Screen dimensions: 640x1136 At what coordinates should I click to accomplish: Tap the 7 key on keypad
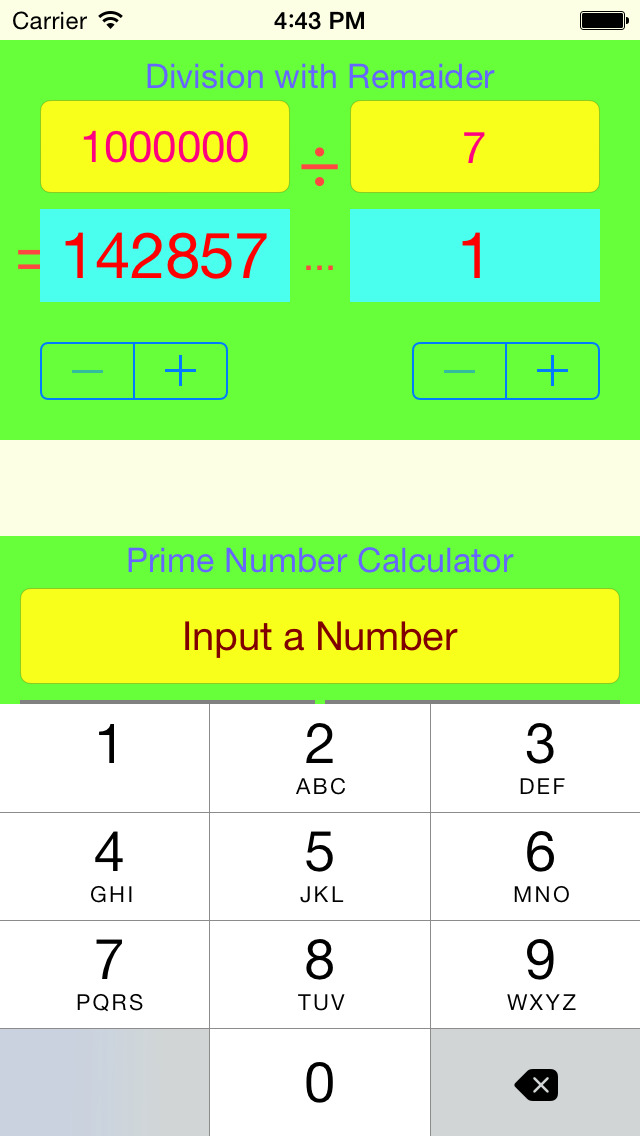click(x=105, y=974)
